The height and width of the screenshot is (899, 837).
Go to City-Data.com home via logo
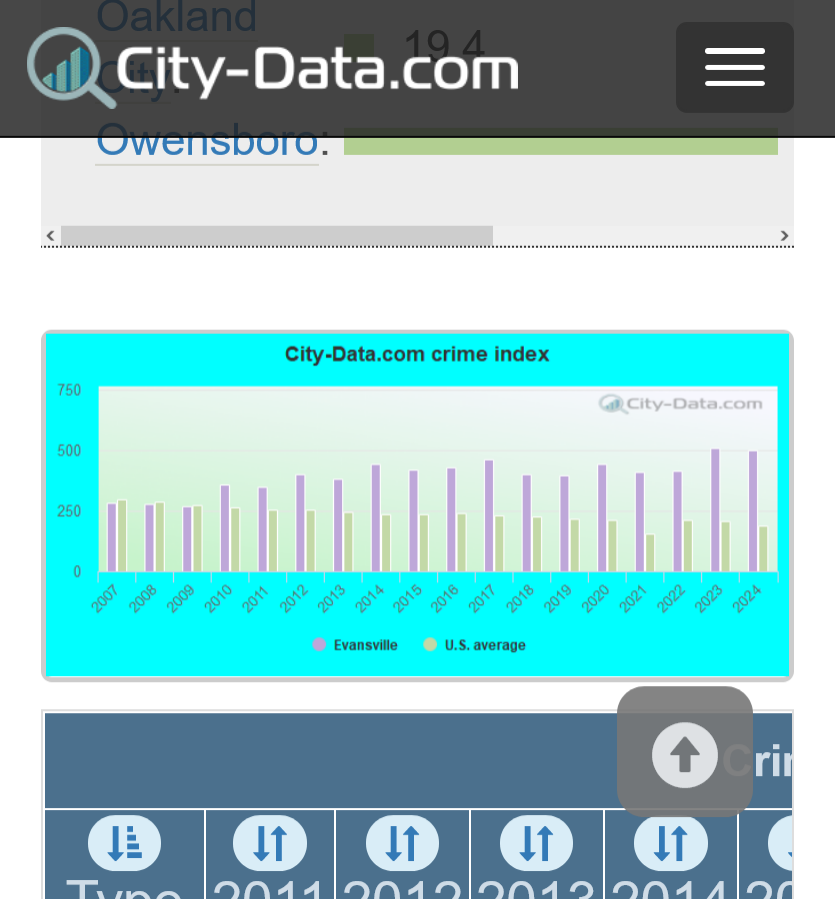pyautogui.click(x=273, y=68)
